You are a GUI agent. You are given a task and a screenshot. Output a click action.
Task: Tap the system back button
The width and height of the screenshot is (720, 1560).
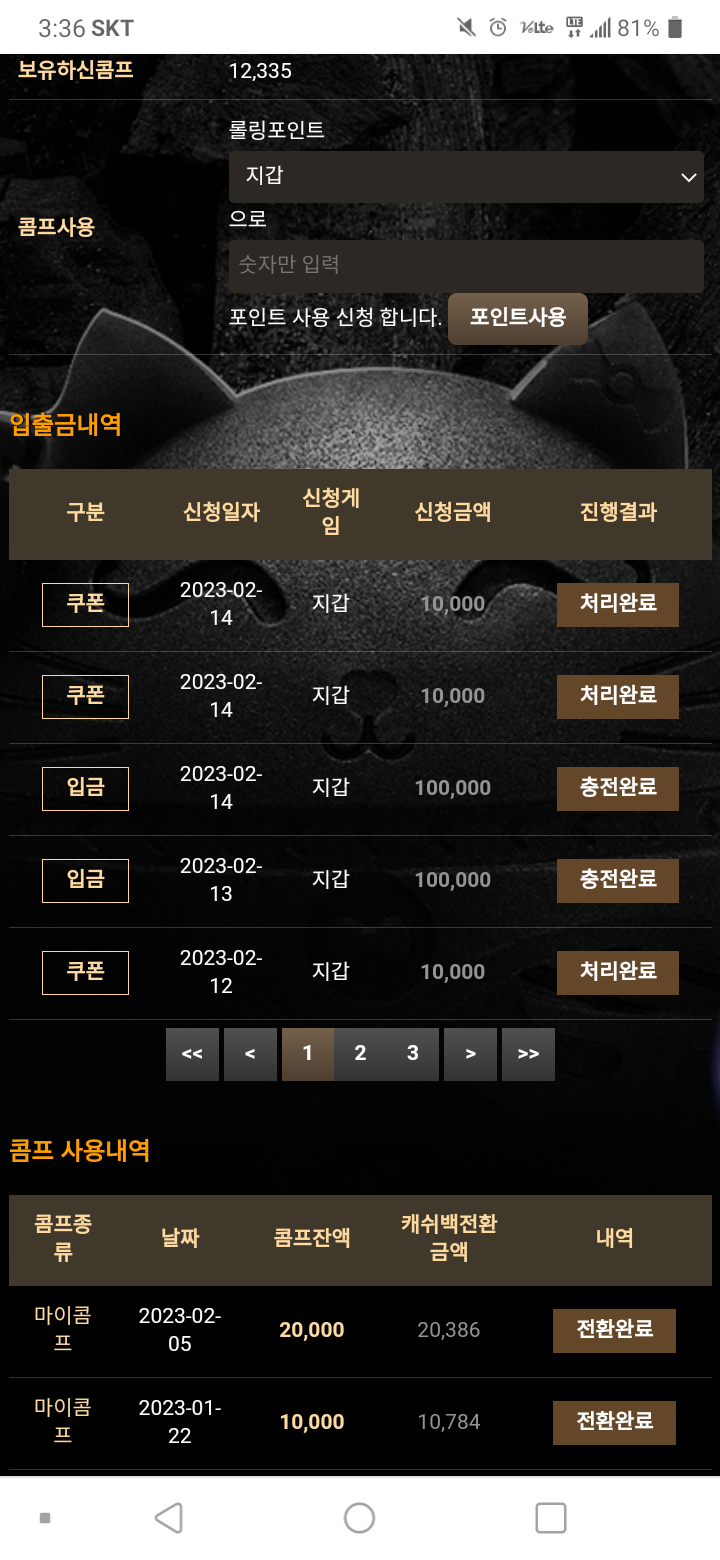click(169, 1518)
